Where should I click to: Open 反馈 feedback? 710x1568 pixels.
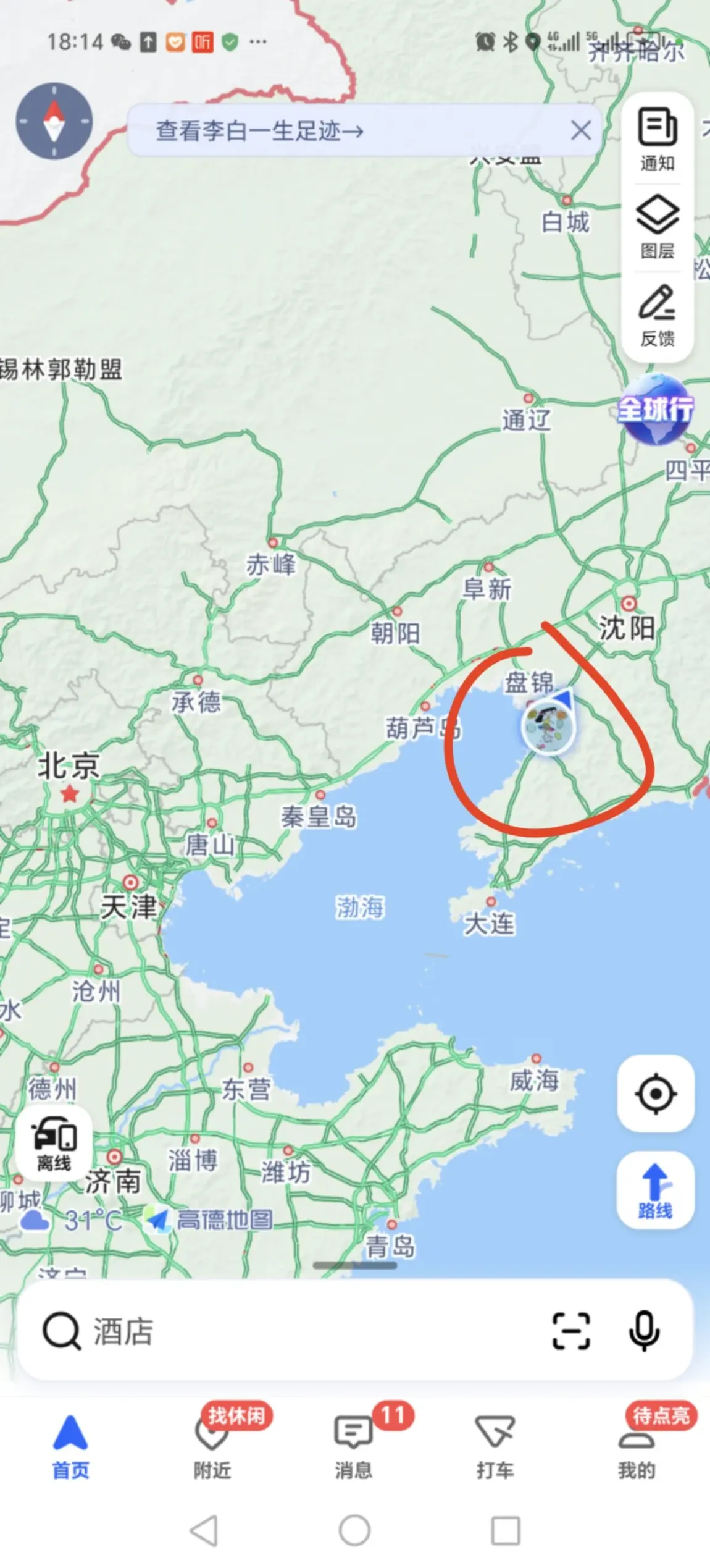click(x=658, y=315)
